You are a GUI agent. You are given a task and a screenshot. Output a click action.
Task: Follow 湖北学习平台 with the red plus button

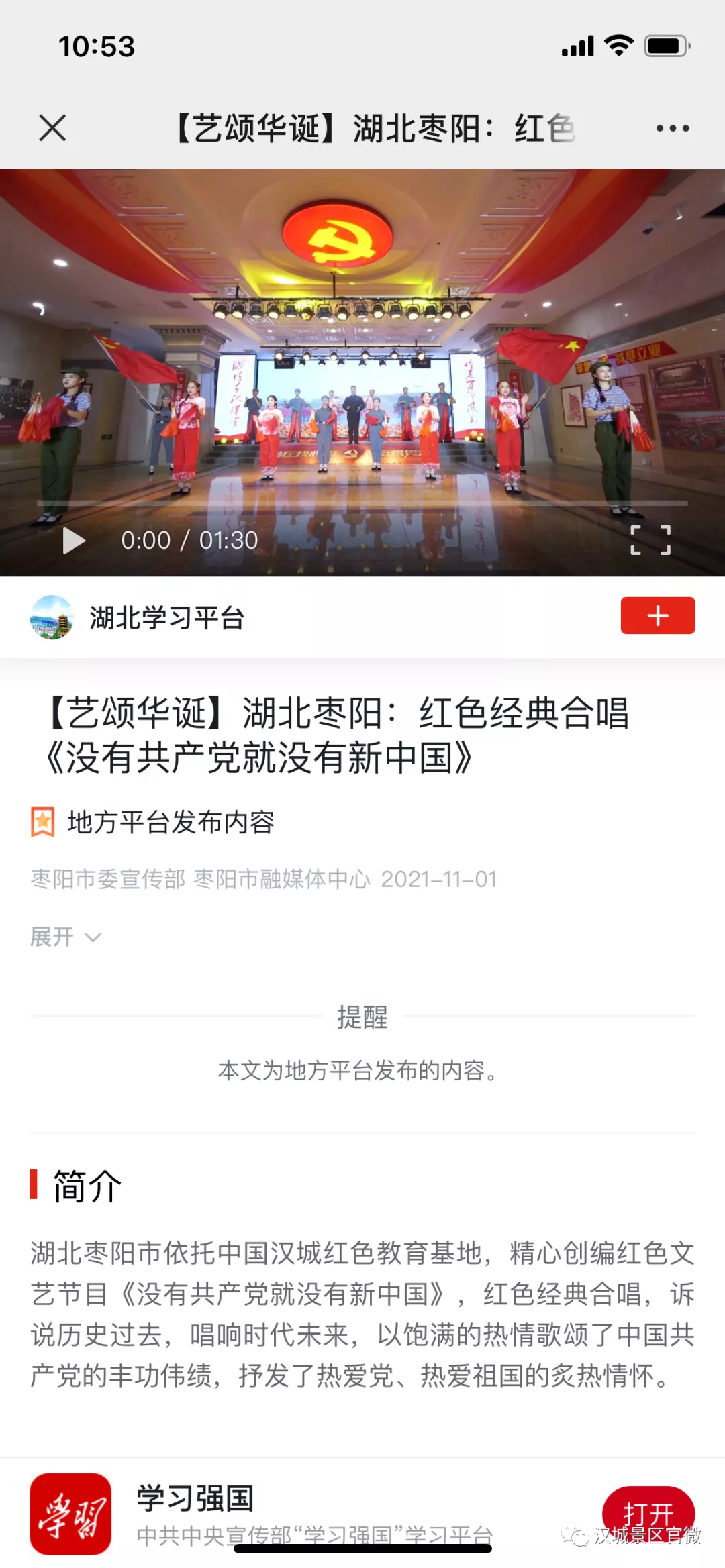click(x=657, y=615)
